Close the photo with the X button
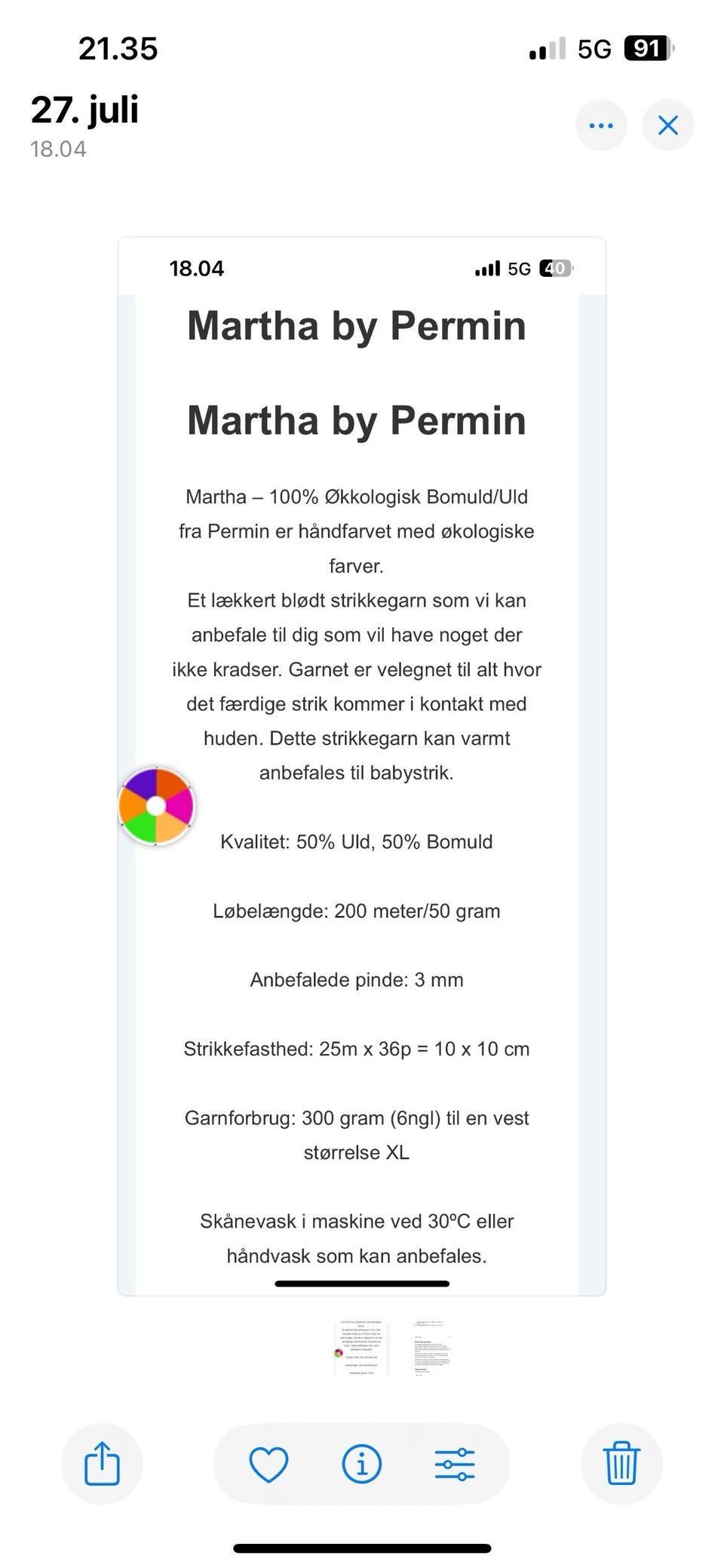Screen dimensions: 724x1568 pyautogui.click(x=667, y=125)
